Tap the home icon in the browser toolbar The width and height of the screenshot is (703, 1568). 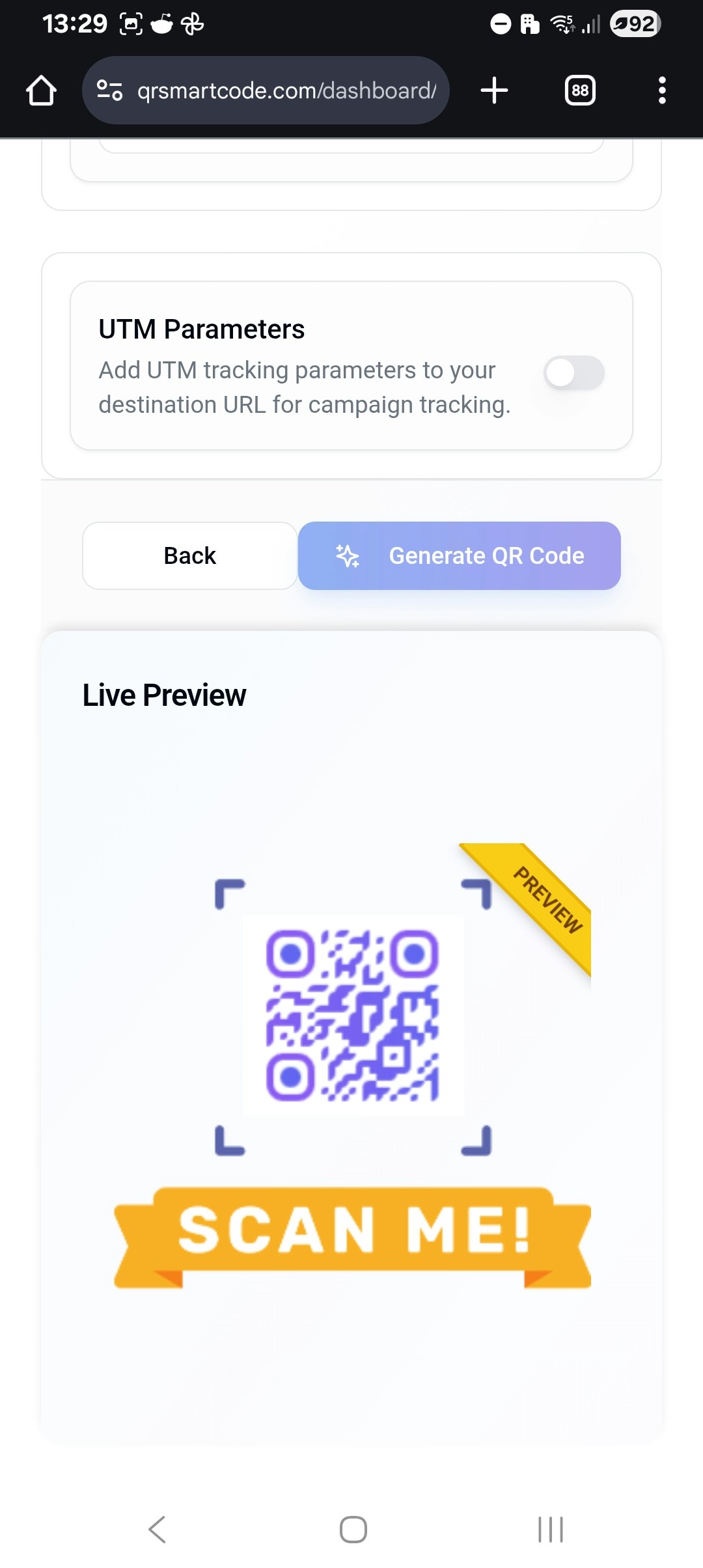click(x=42, y=90)
